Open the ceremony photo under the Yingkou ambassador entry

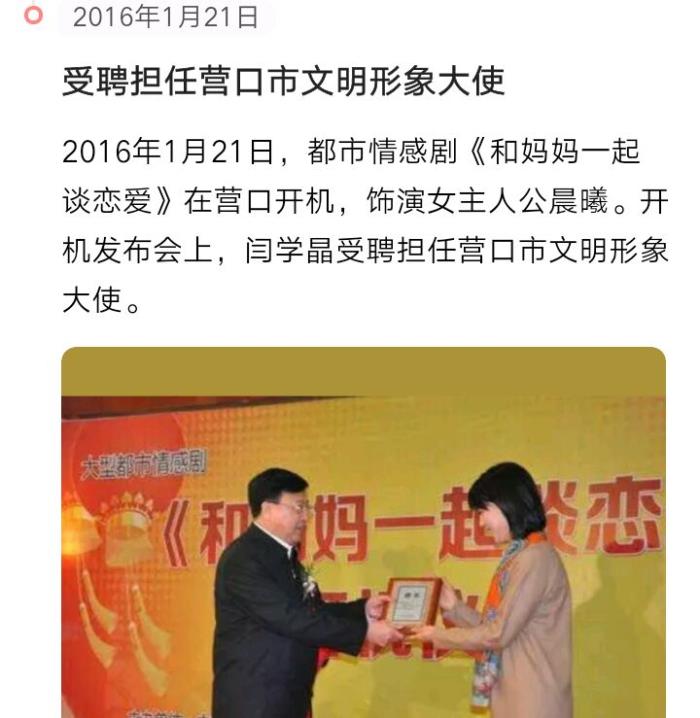363,532
